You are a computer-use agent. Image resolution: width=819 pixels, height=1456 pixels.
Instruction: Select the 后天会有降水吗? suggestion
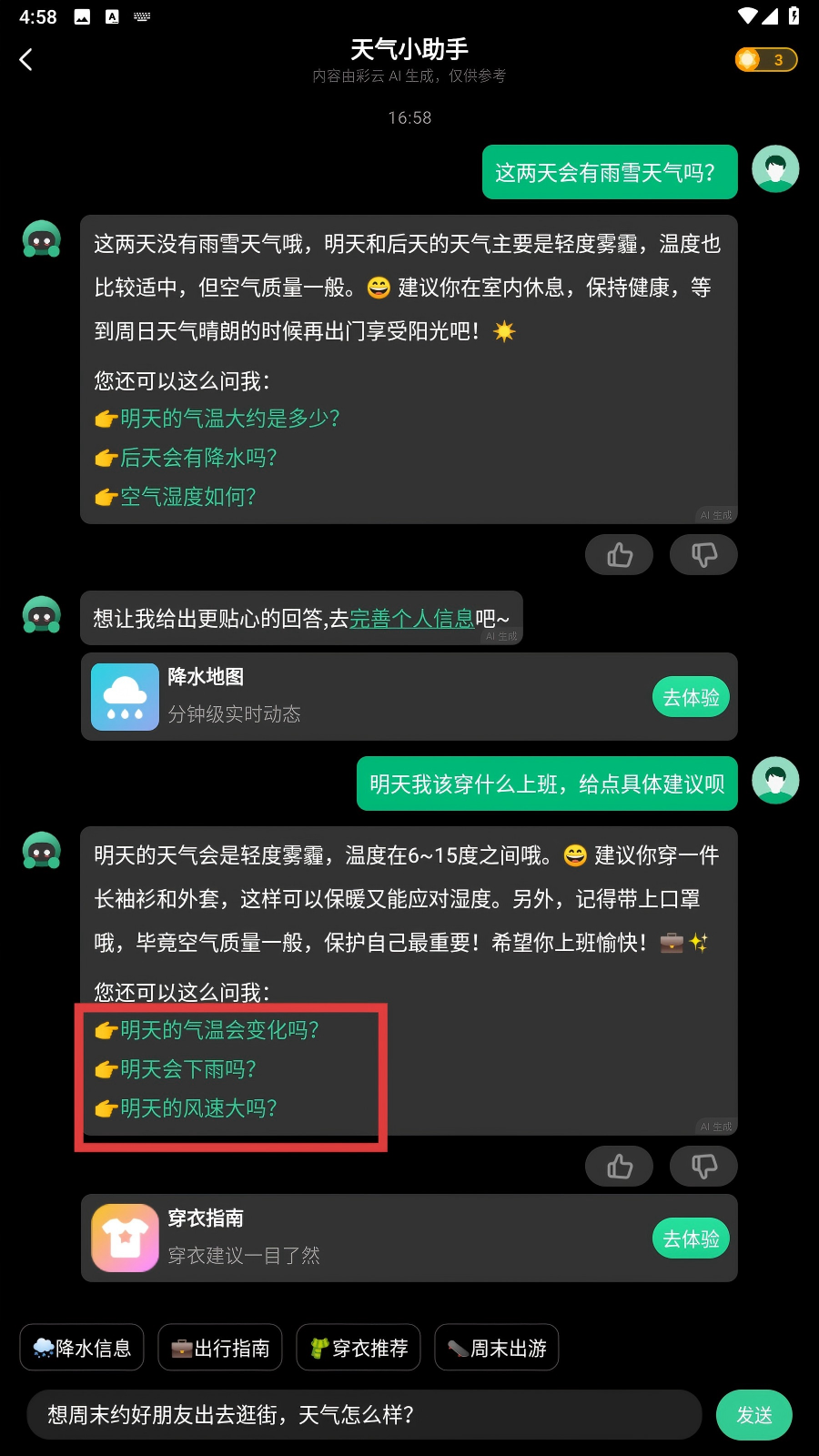[198, 458]
